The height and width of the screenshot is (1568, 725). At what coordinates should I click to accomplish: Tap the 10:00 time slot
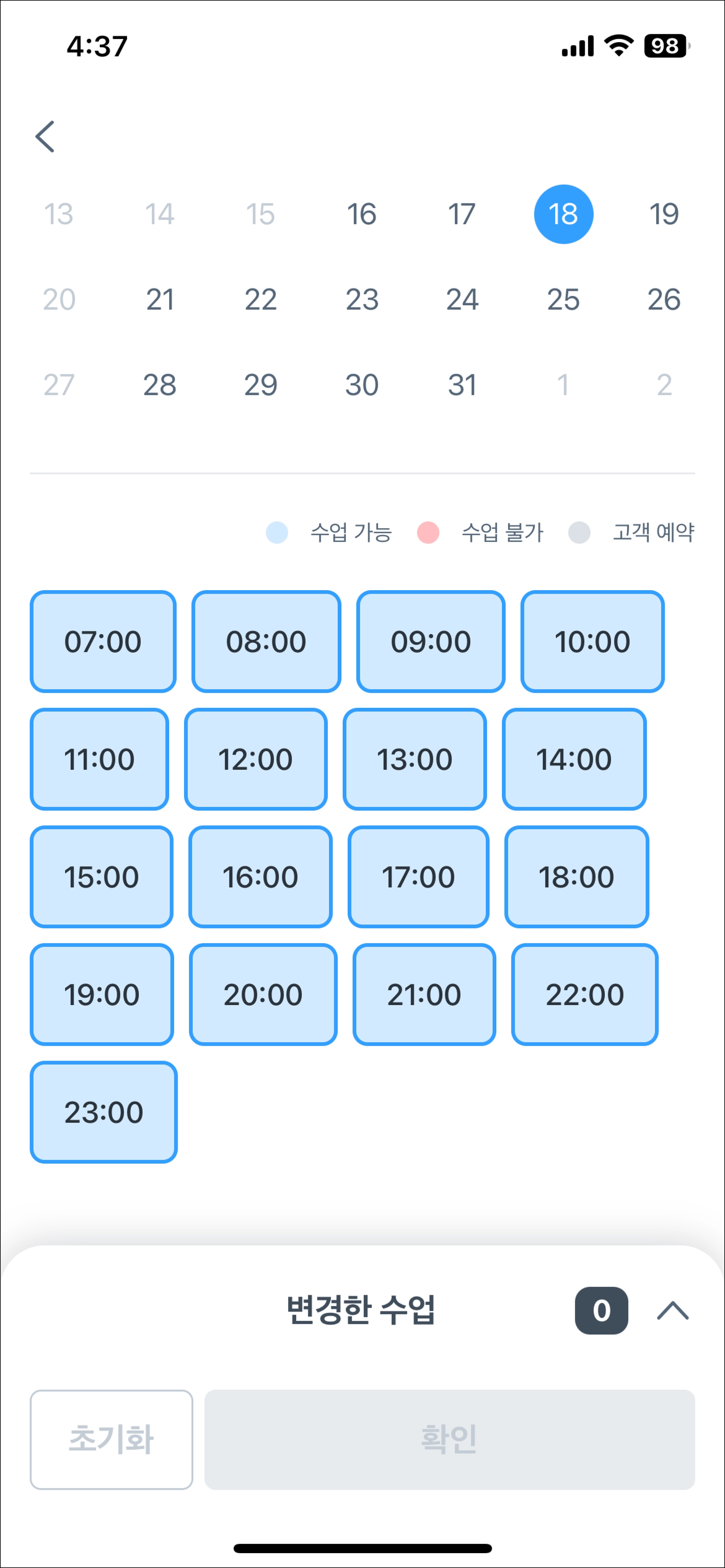(592, 641)
